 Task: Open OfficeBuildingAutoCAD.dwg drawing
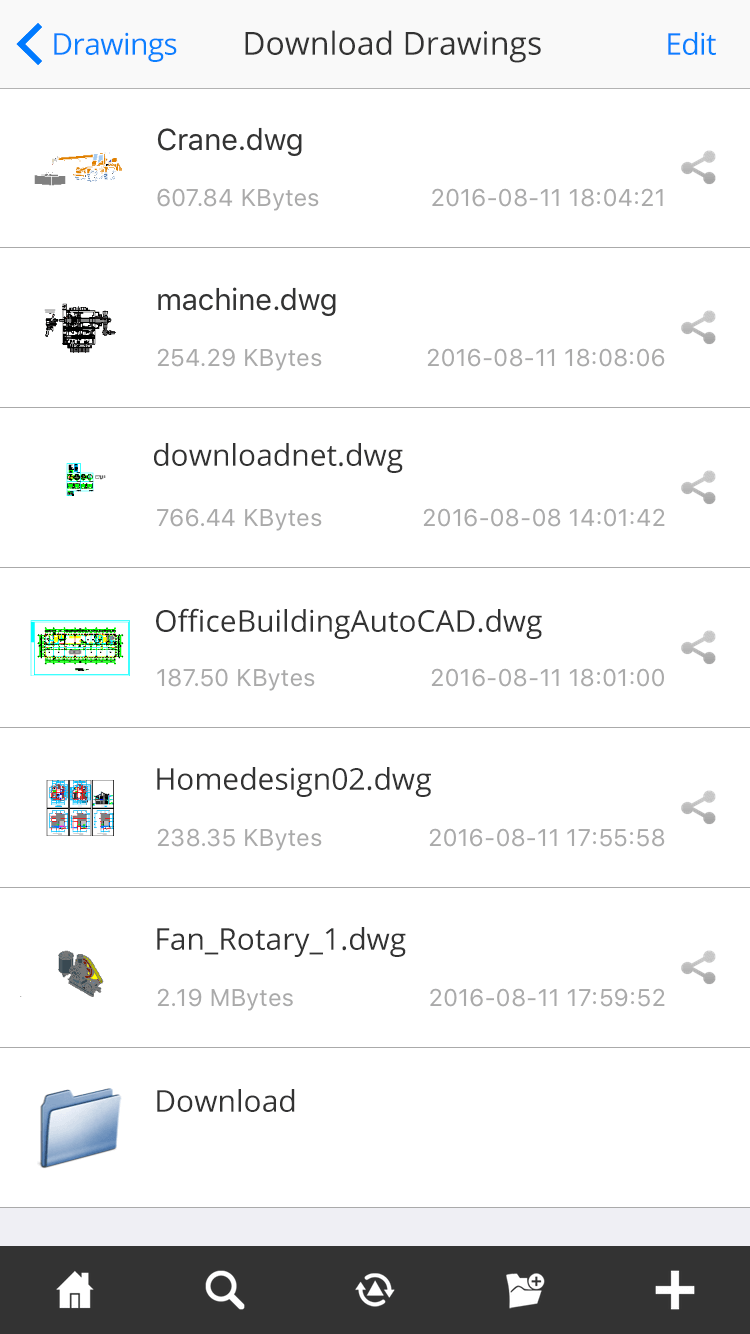tap(348, 622)
